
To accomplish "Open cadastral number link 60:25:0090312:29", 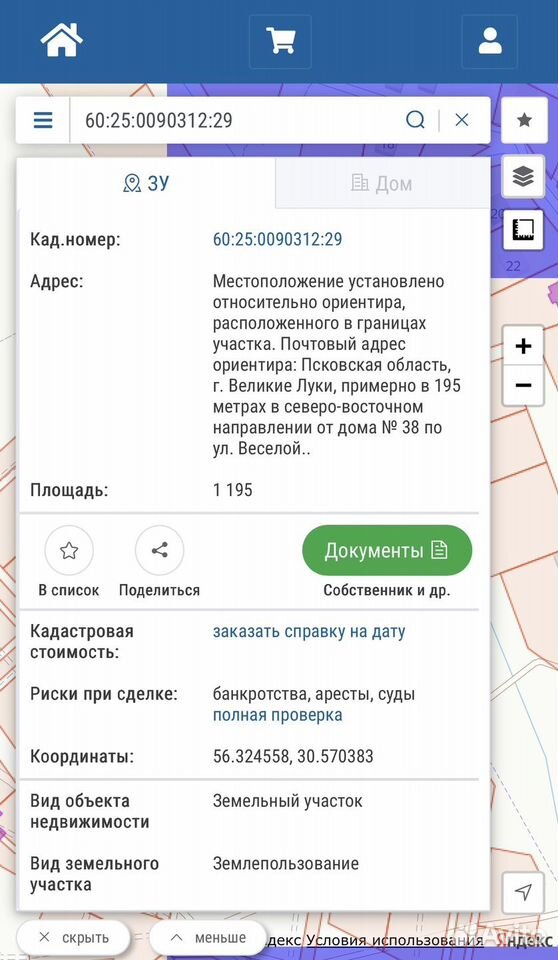I will 277,239.
